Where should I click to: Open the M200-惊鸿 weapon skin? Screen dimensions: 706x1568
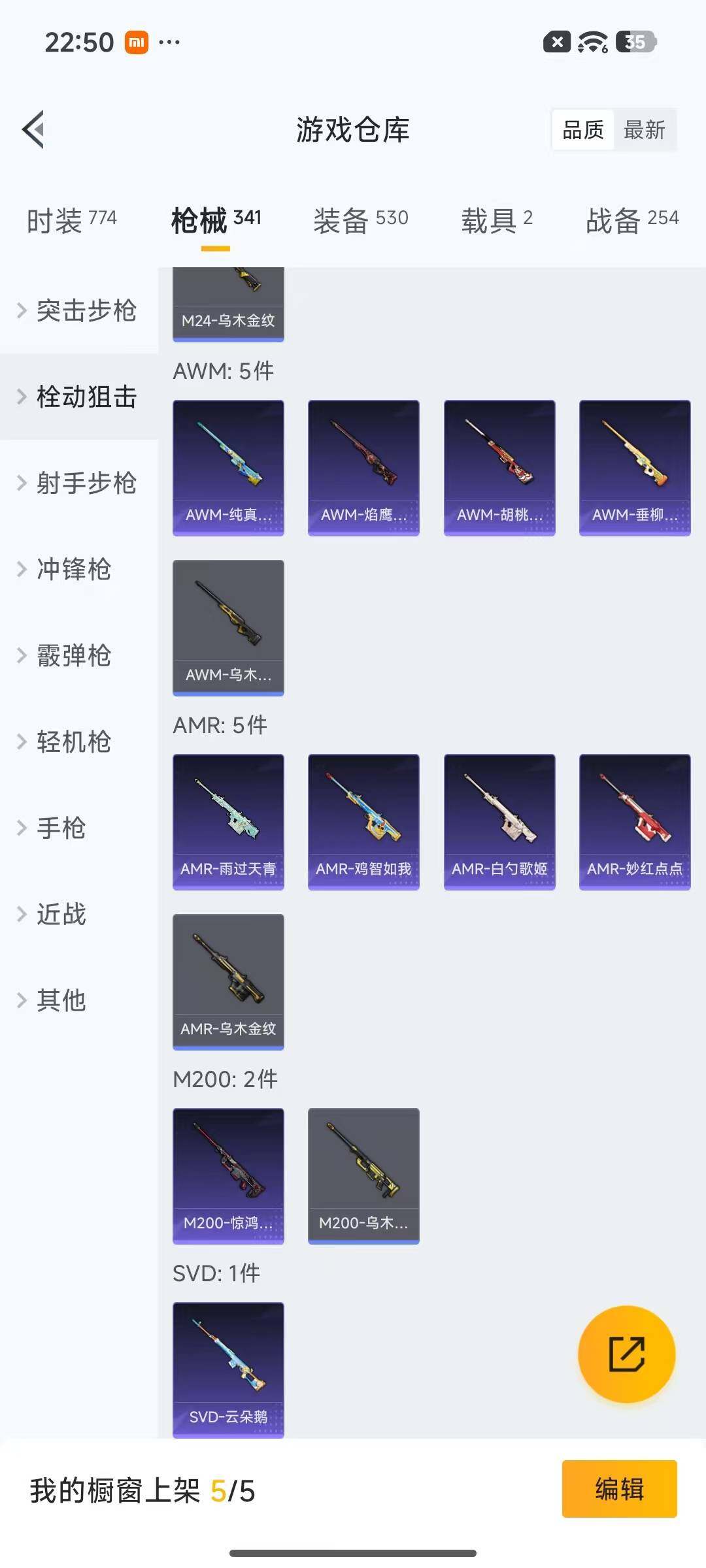(x=228, y=1176)
